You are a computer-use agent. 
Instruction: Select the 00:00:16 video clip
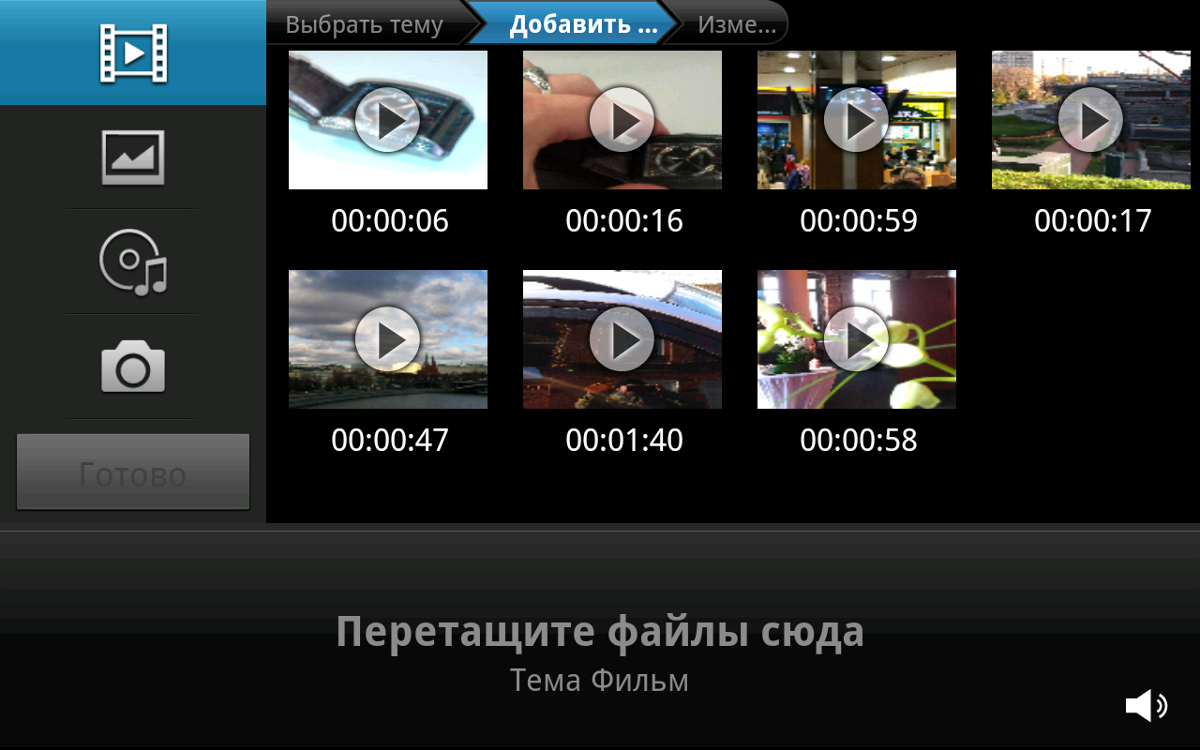622,120
